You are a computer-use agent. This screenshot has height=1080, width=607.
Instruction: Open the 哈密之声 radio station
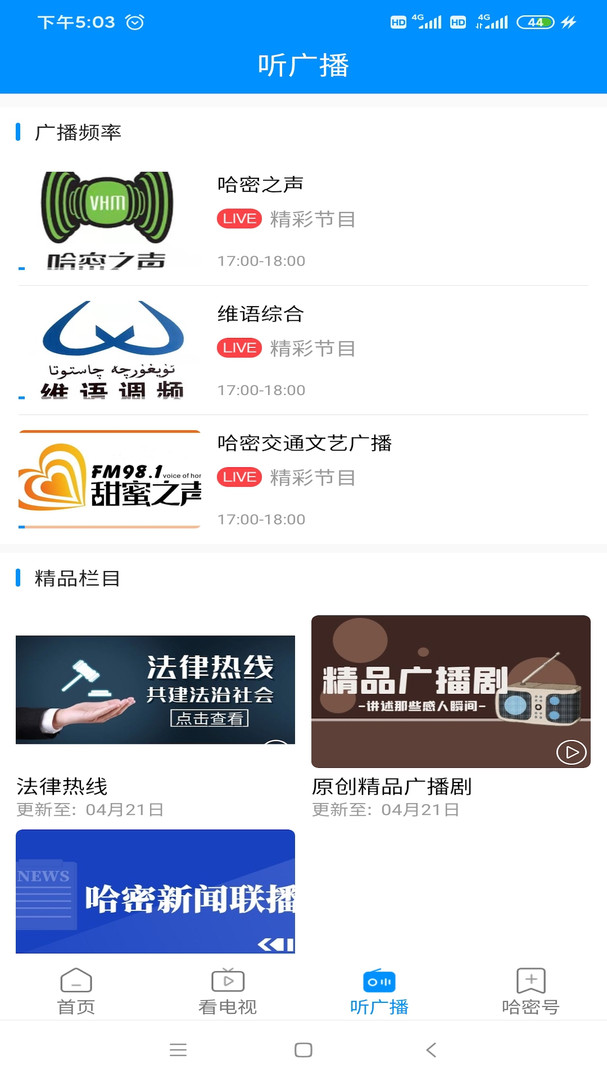coord(303,221)
